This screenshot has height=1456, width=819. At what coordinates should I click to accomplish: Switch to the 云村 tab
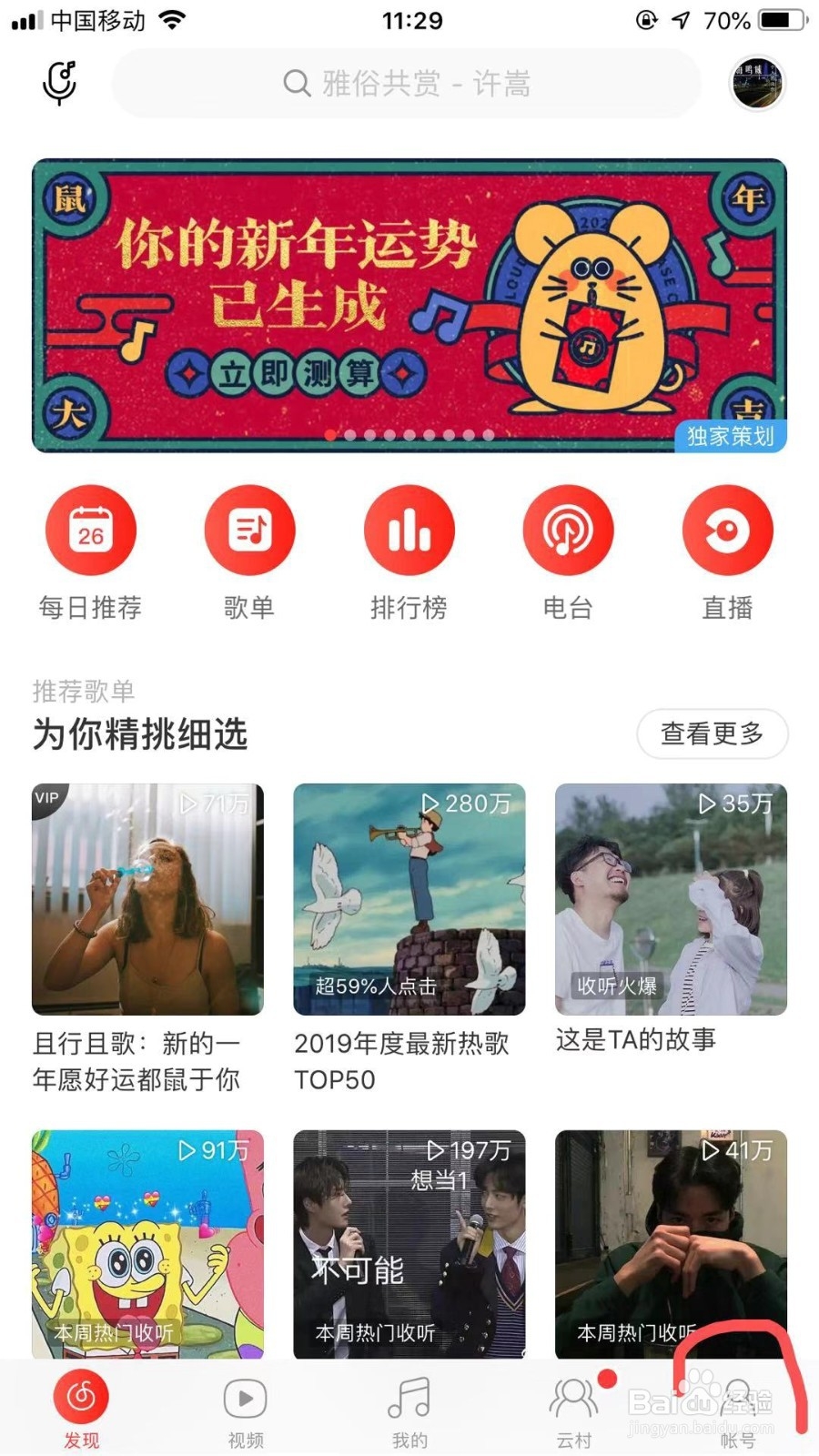(573, 1410)
